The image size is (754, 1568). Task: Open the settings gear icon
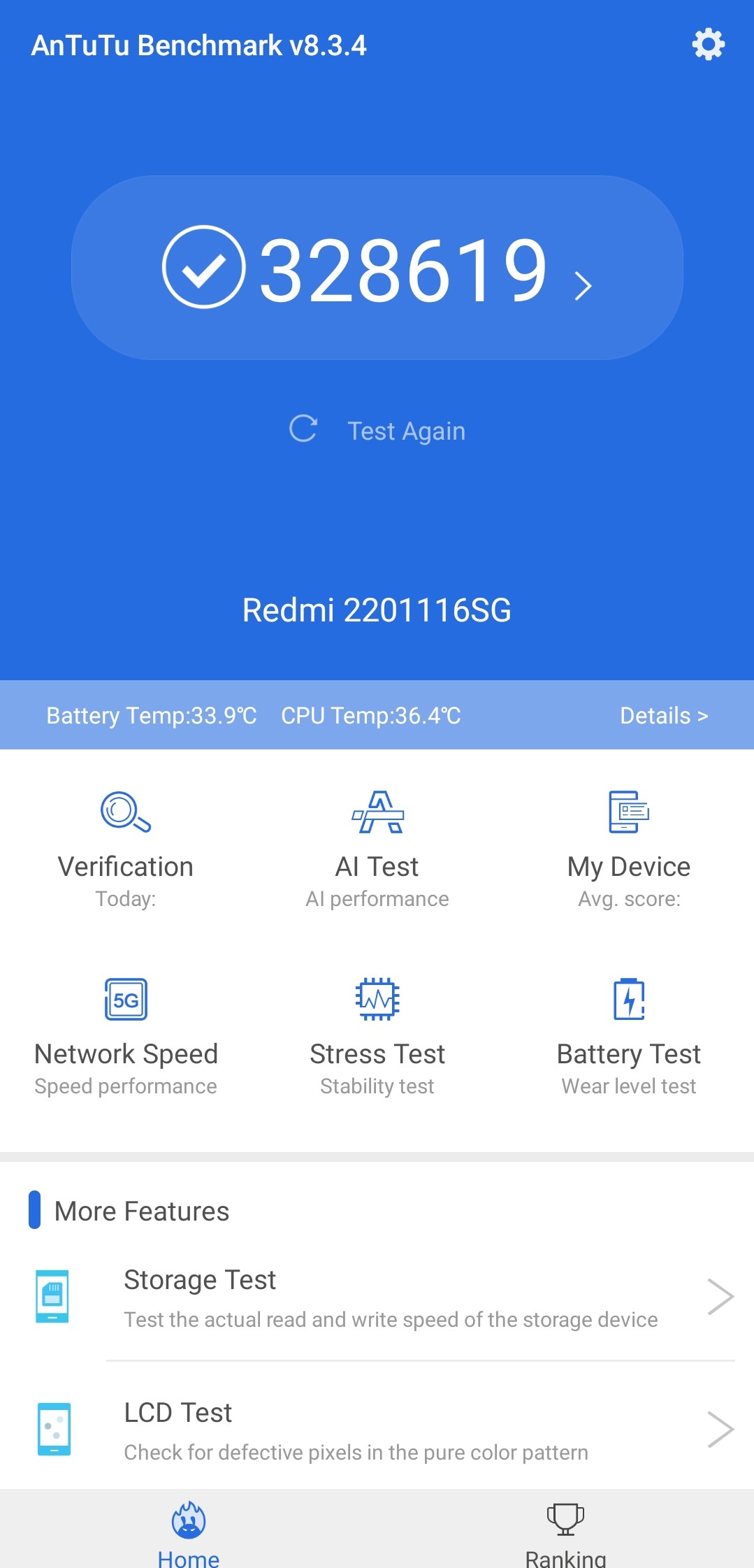coord(708,45)
